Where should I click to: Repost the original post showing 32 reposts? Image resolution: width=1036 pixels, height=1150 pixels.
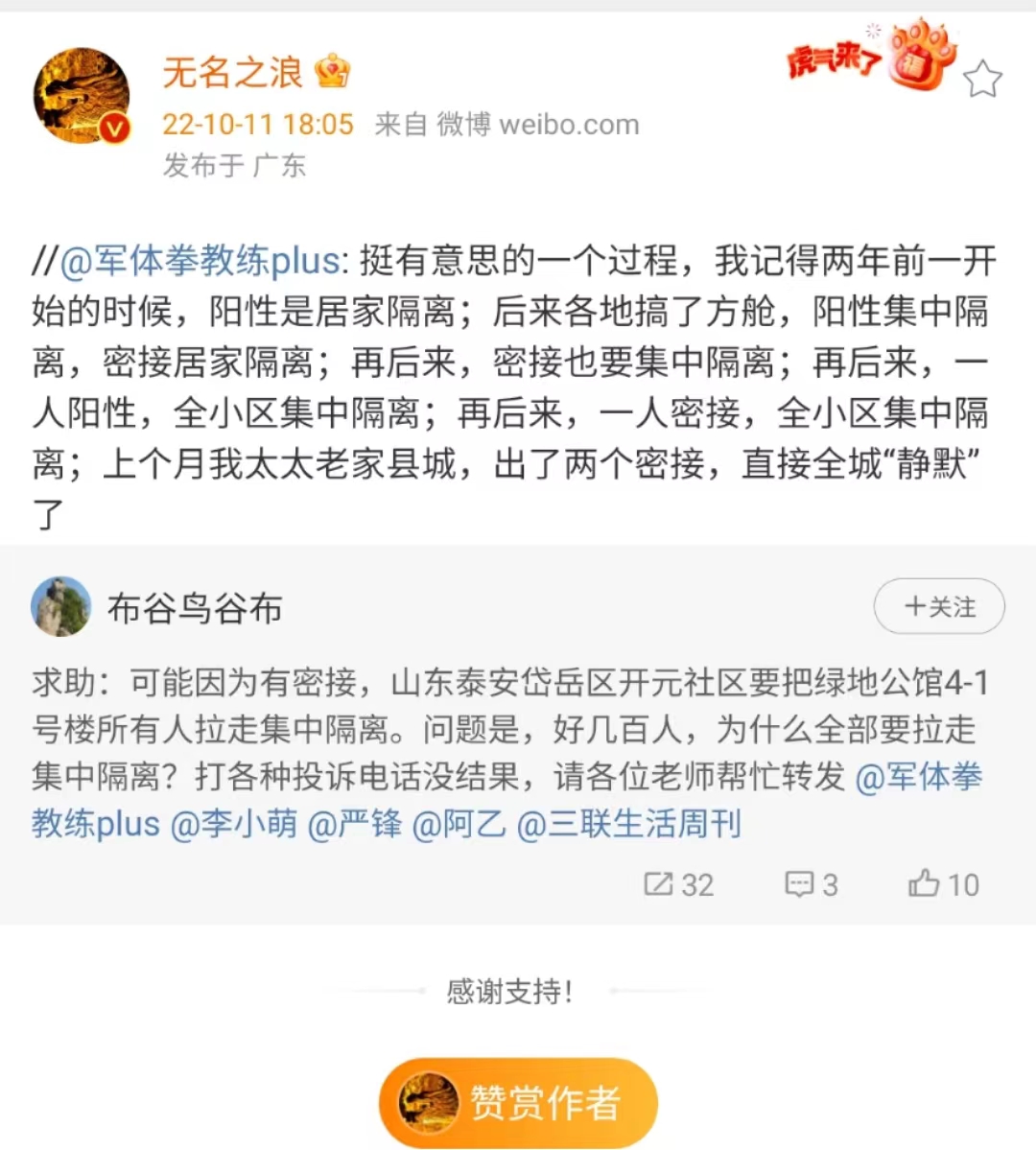tap(678, 884)
